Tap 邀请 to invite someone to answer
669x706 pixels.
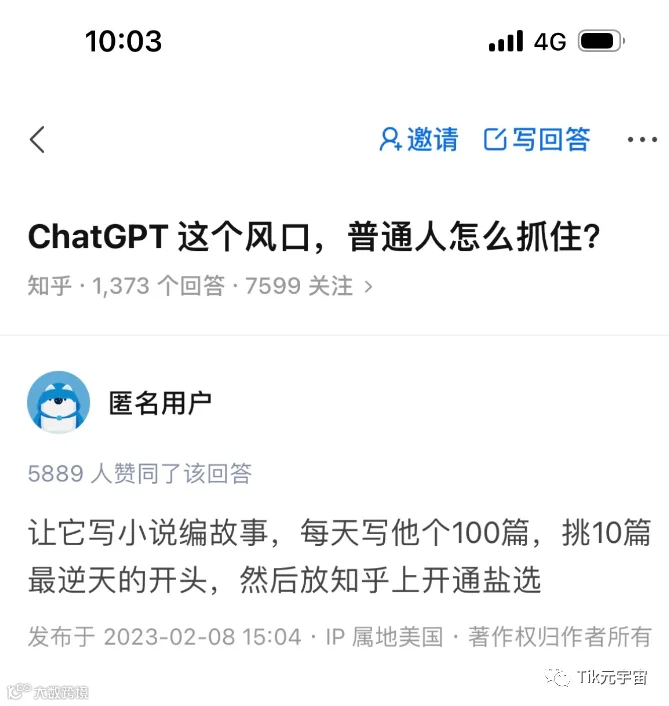tap(419, 139)
